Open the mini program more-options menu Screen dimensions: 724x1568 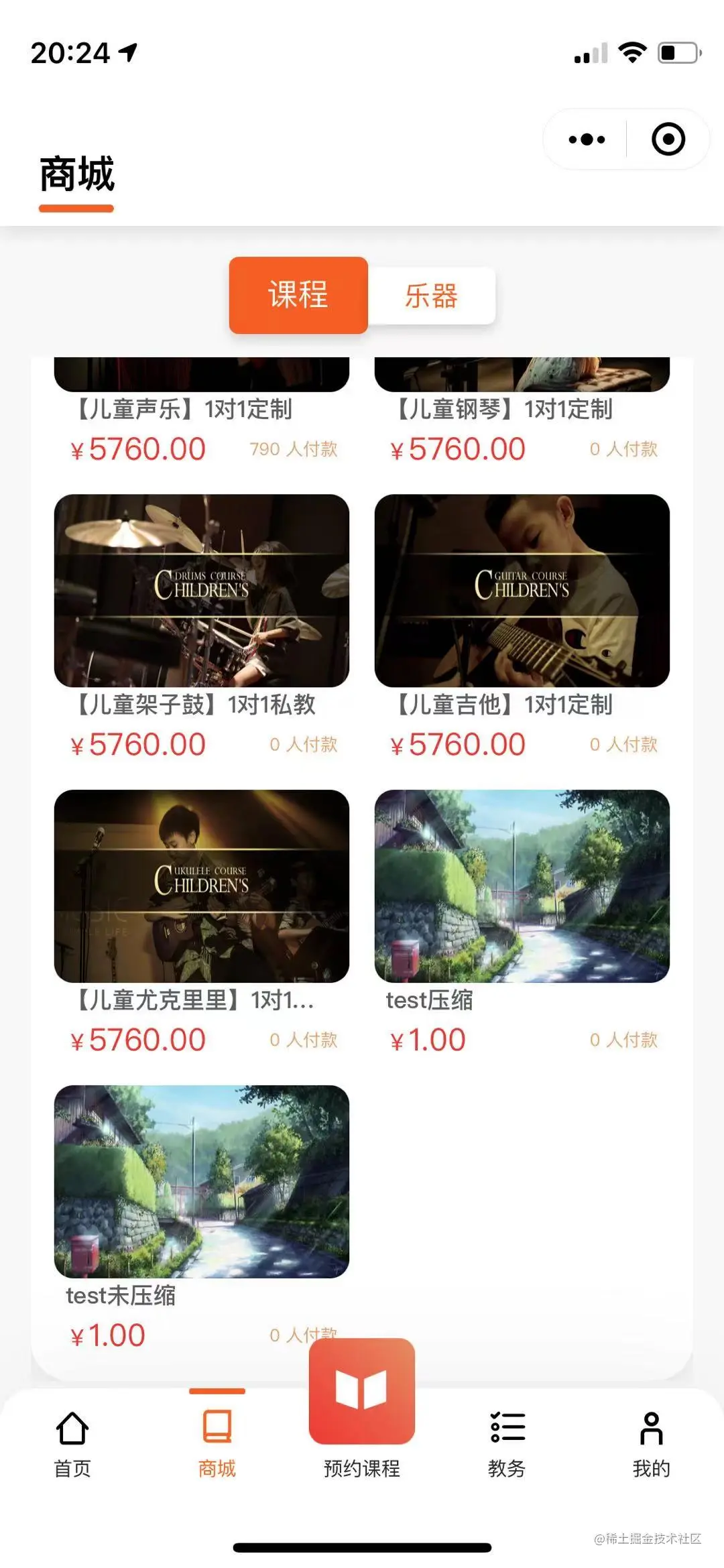587,139
